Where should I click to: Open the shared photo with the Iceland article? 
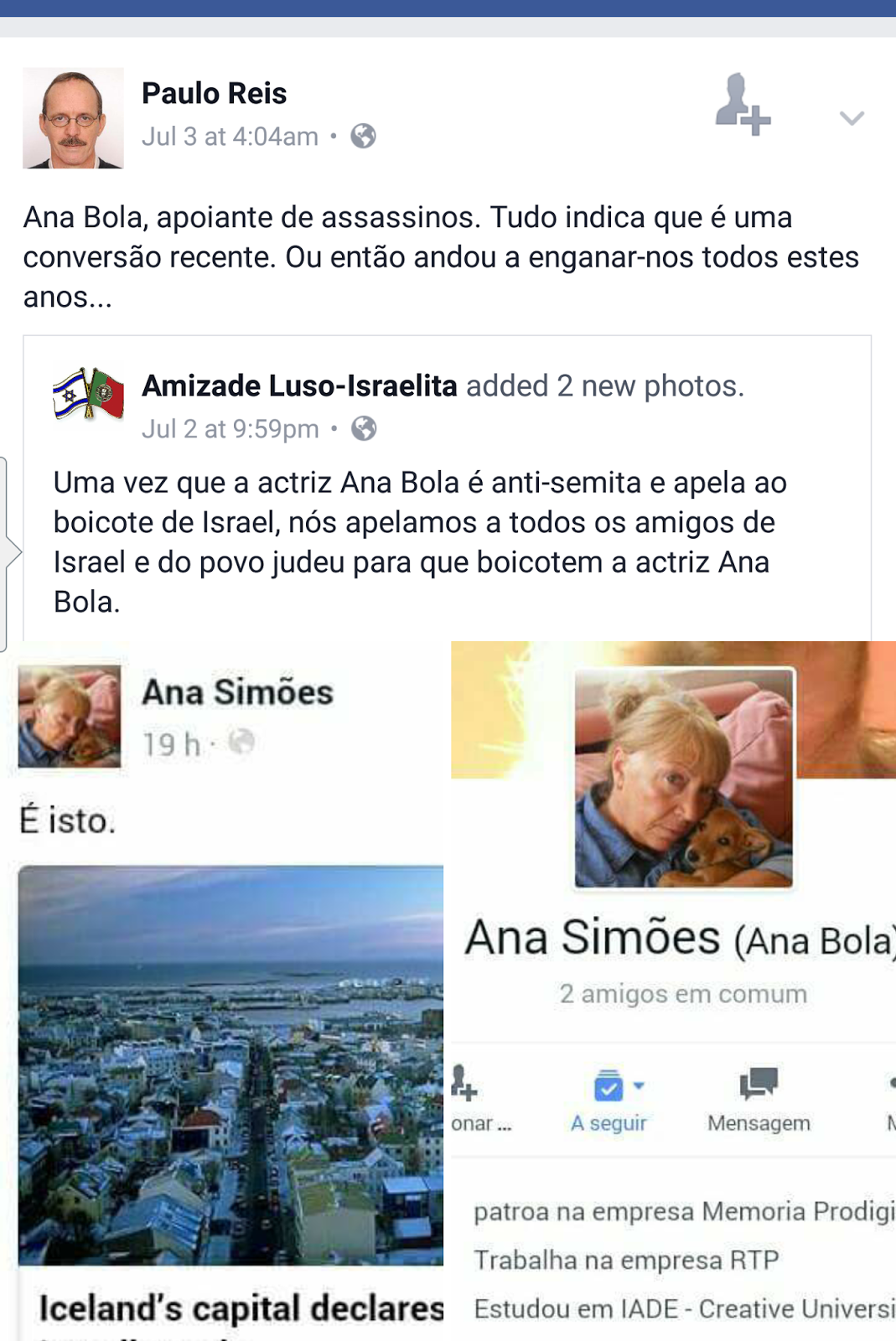[226, 989]
